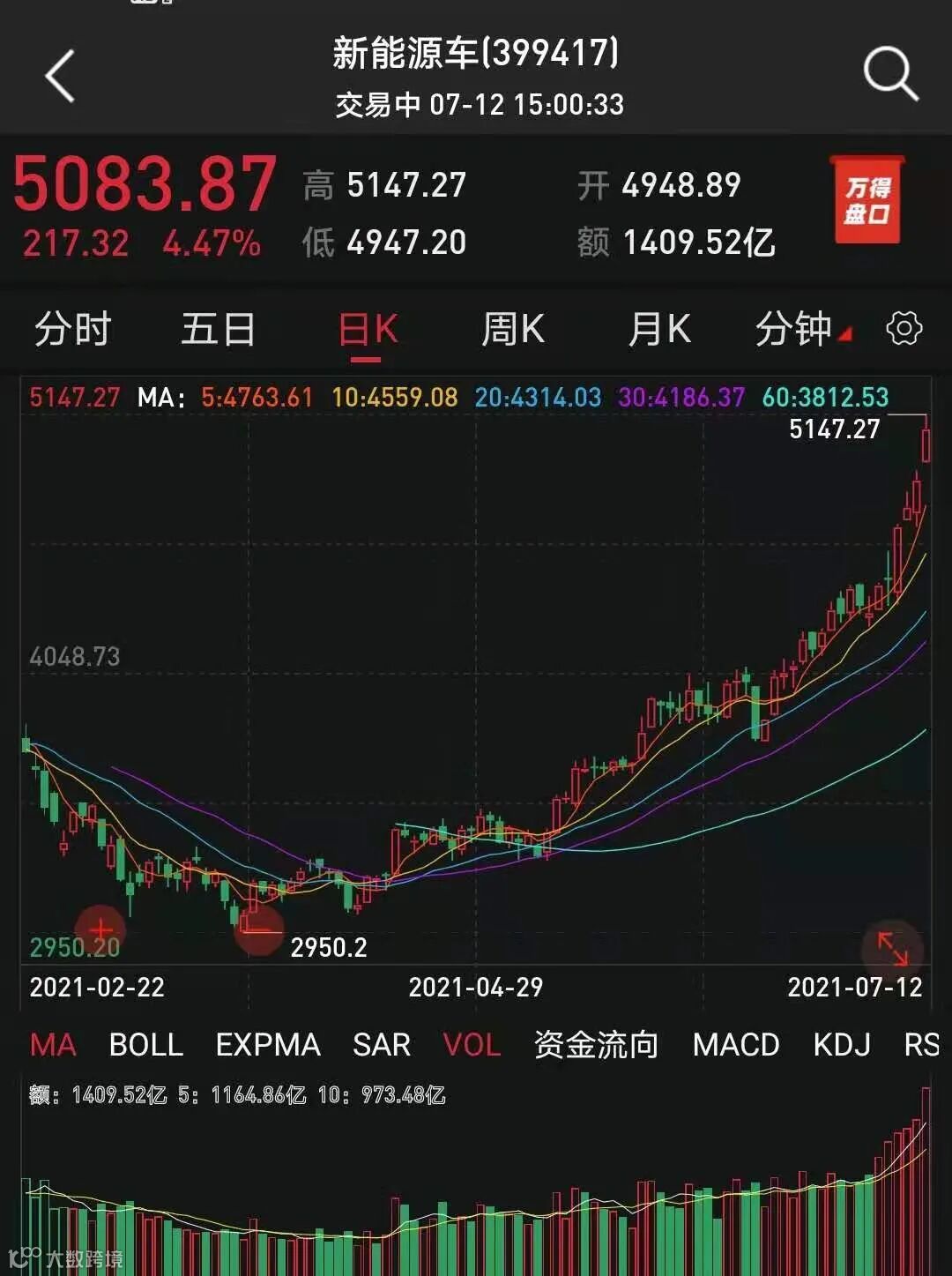Switch to the 分时 tab
The height and width of the screenshot is (1276, 952).
(72, 330)
